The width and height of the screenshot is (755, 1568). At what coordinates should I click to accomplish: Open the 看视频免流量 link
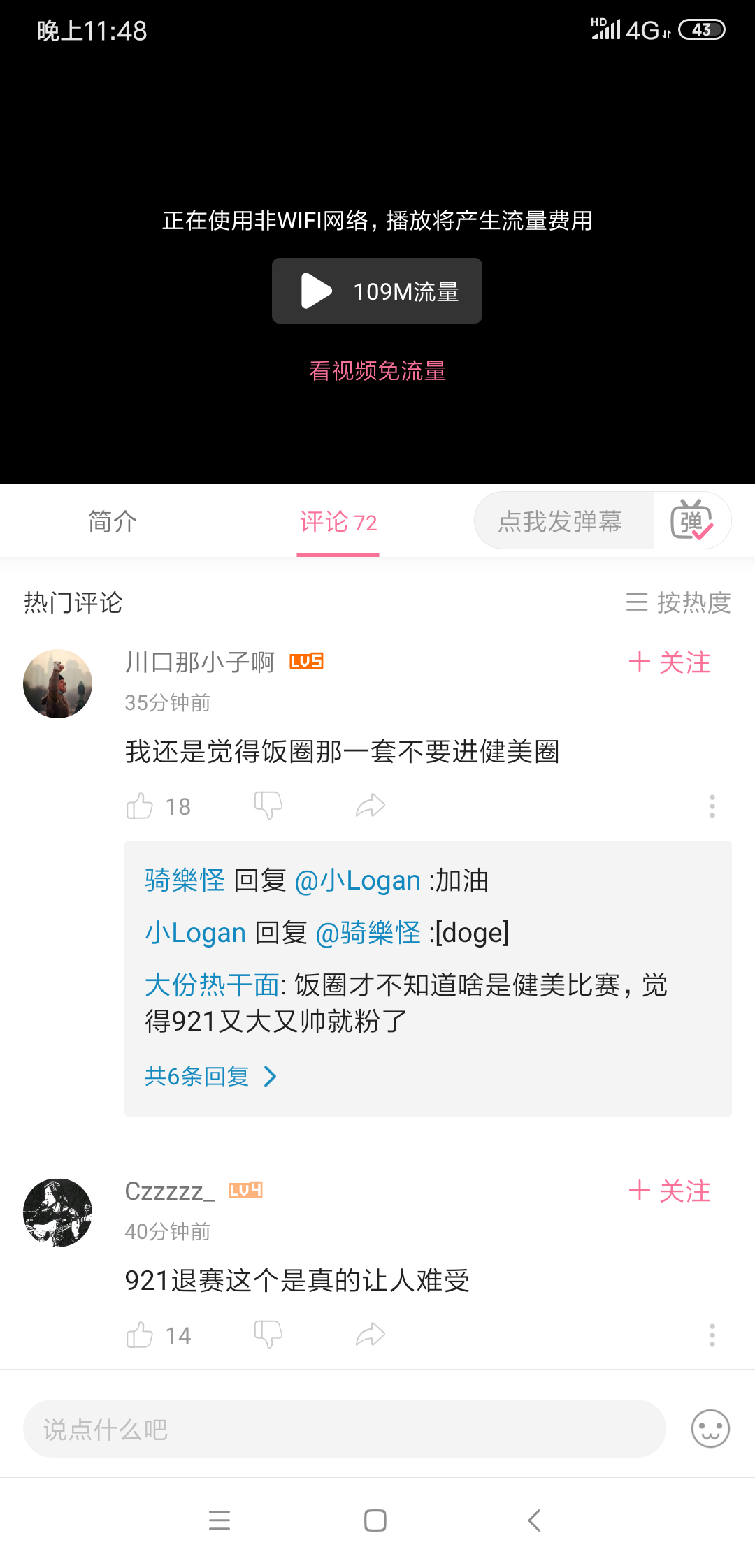click(377, 370)
